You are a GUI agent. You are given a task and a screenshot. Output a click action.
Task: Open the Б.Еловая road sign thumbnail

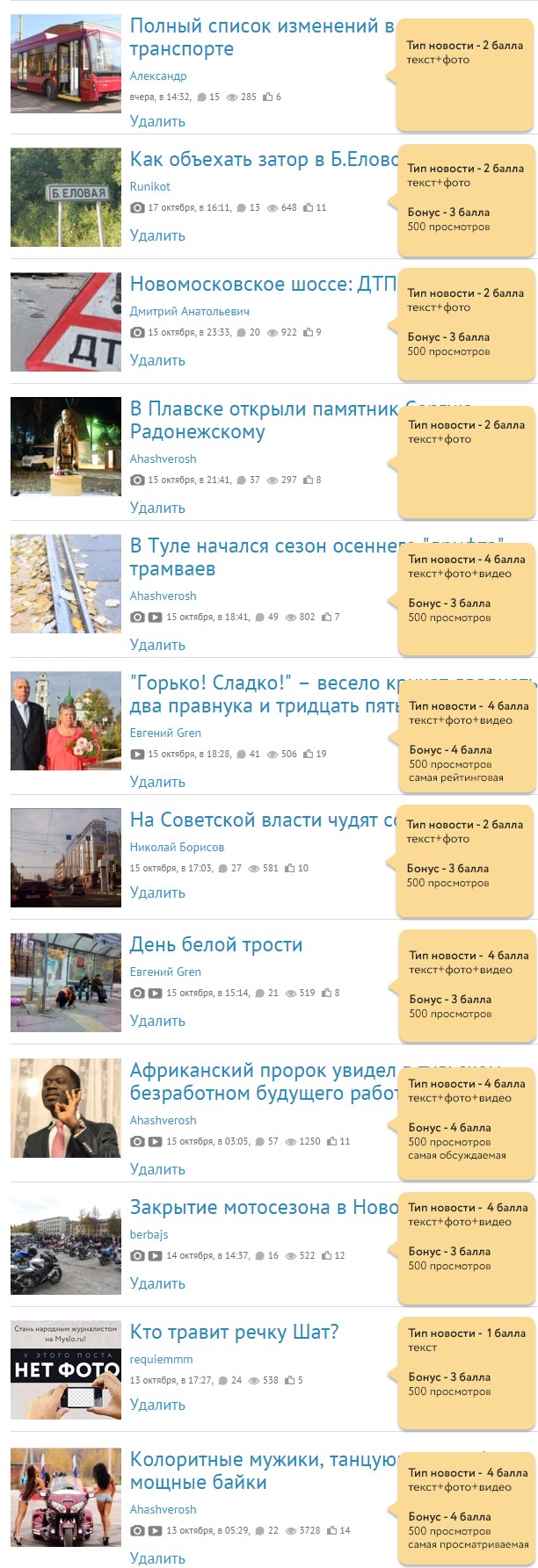click(x=66, y=197)
